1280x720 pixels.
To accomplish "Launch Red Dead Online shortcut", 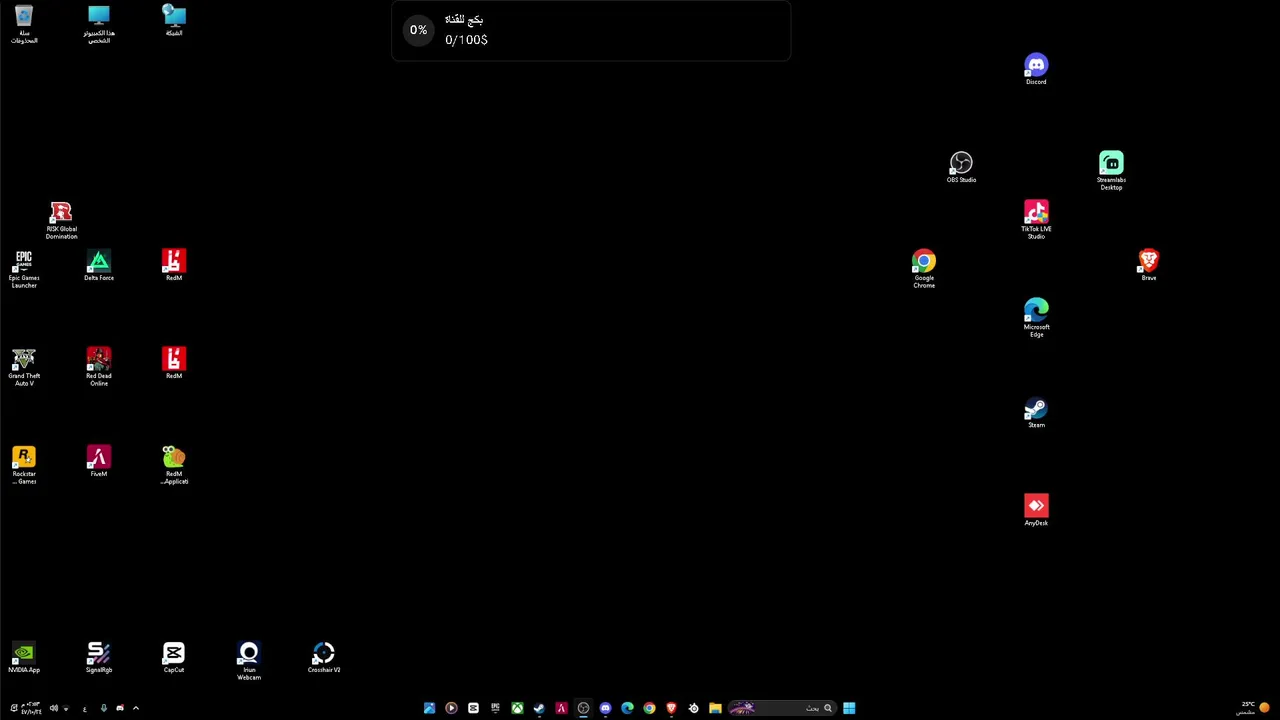I will (x=99, y=360).
